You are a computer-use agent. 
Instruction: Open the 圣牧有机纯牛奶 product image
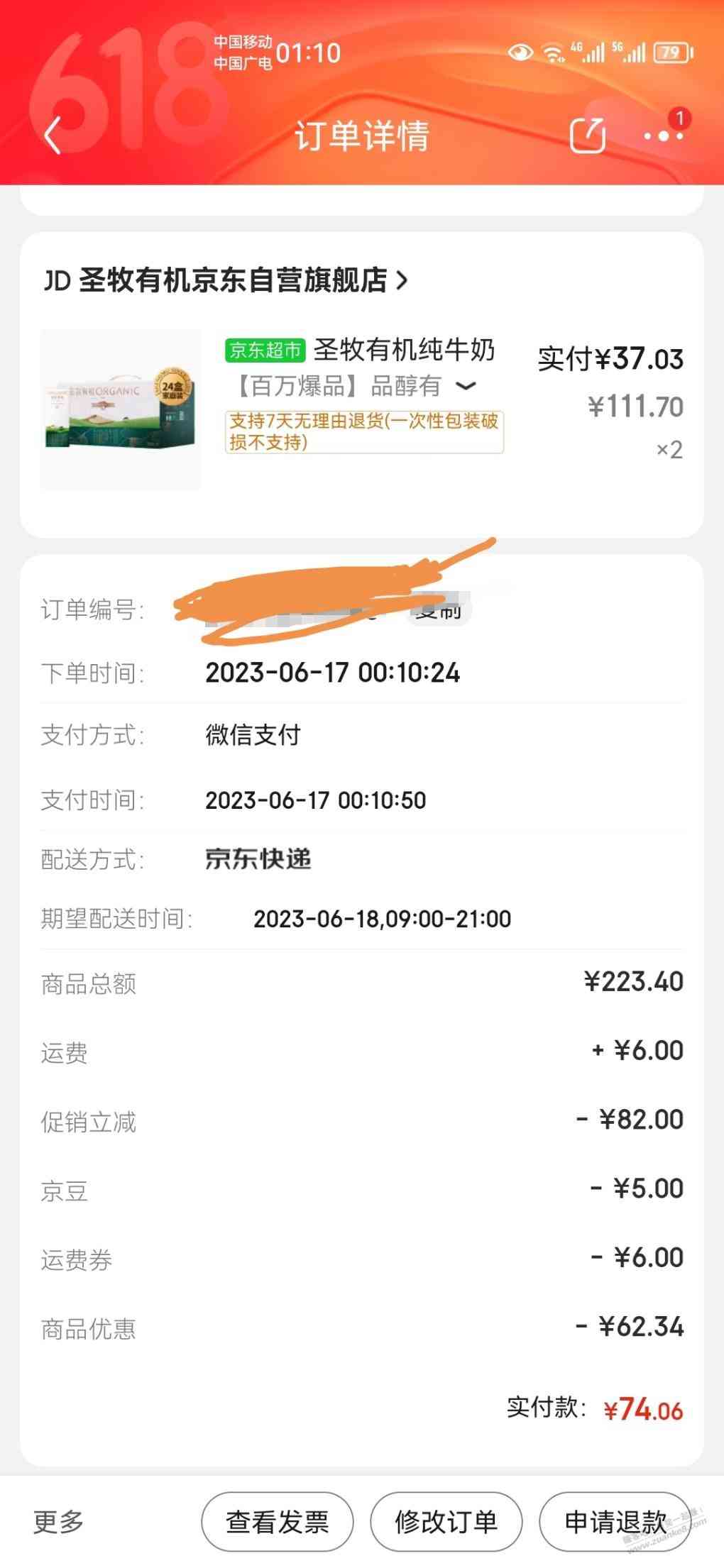click(121, 409)
